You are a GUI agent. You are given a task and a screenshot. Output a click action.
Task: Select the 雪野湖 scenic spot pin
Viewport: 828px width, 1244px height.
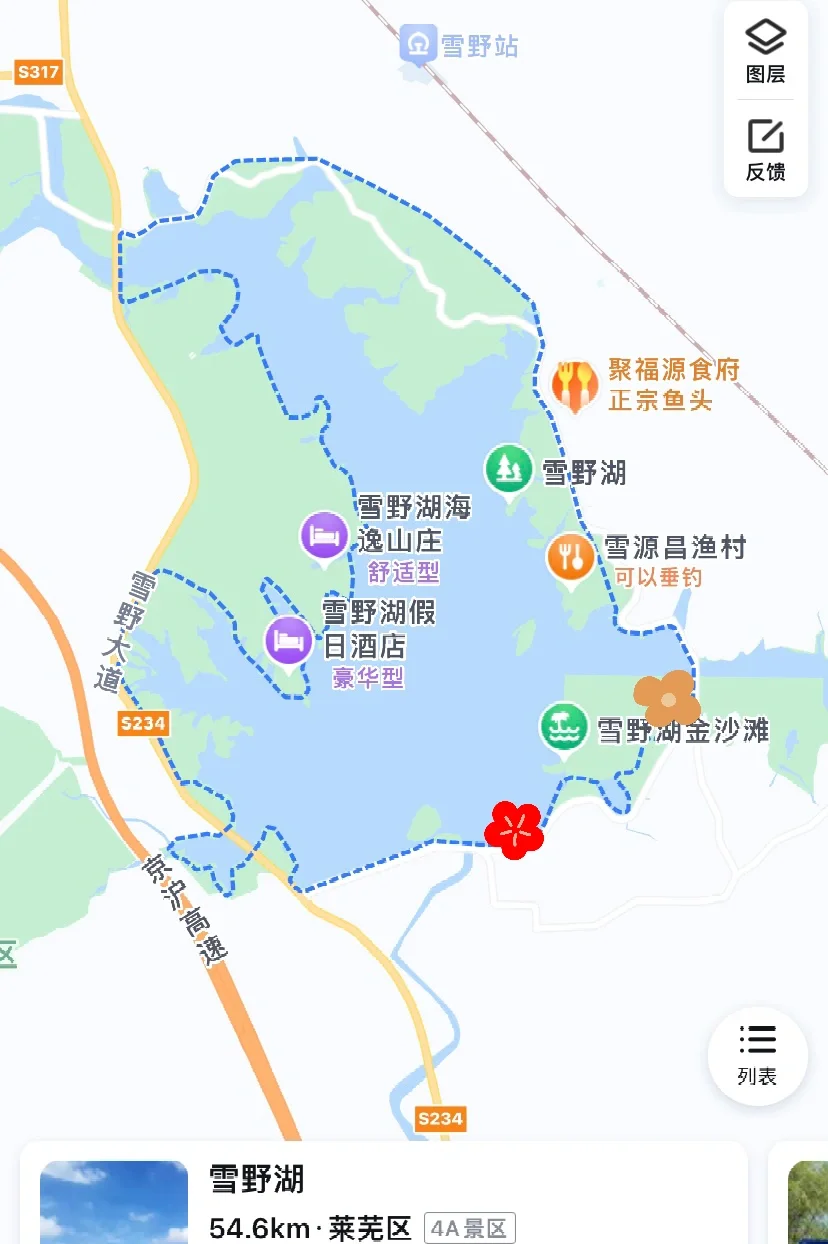509,468
